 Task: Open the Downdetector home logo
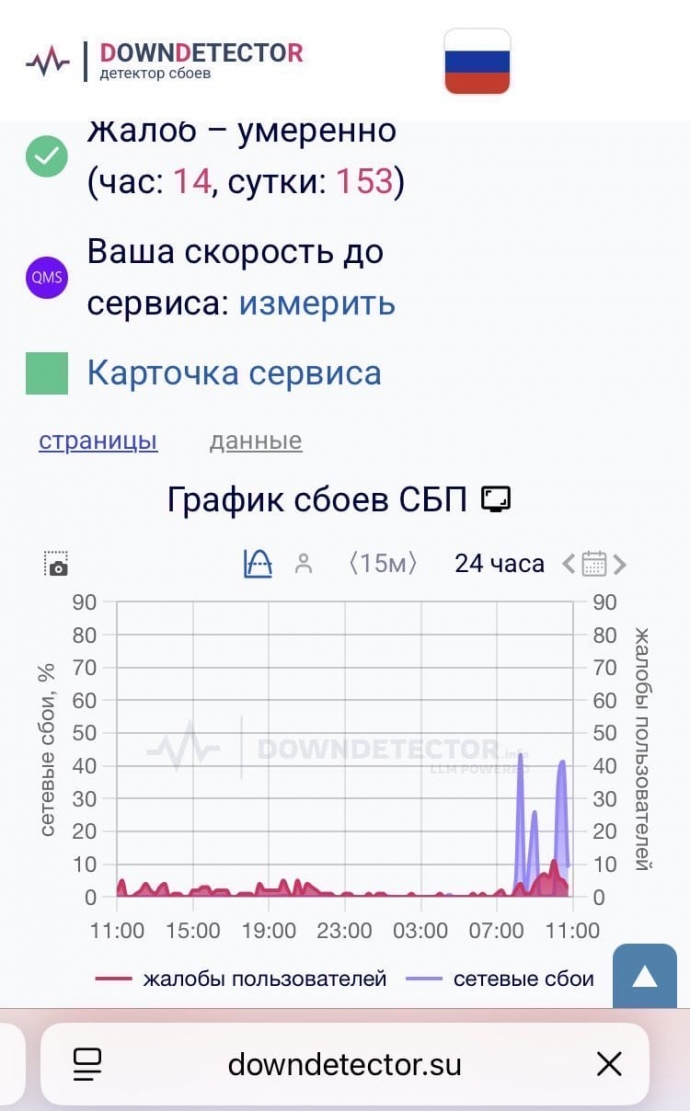165,60
